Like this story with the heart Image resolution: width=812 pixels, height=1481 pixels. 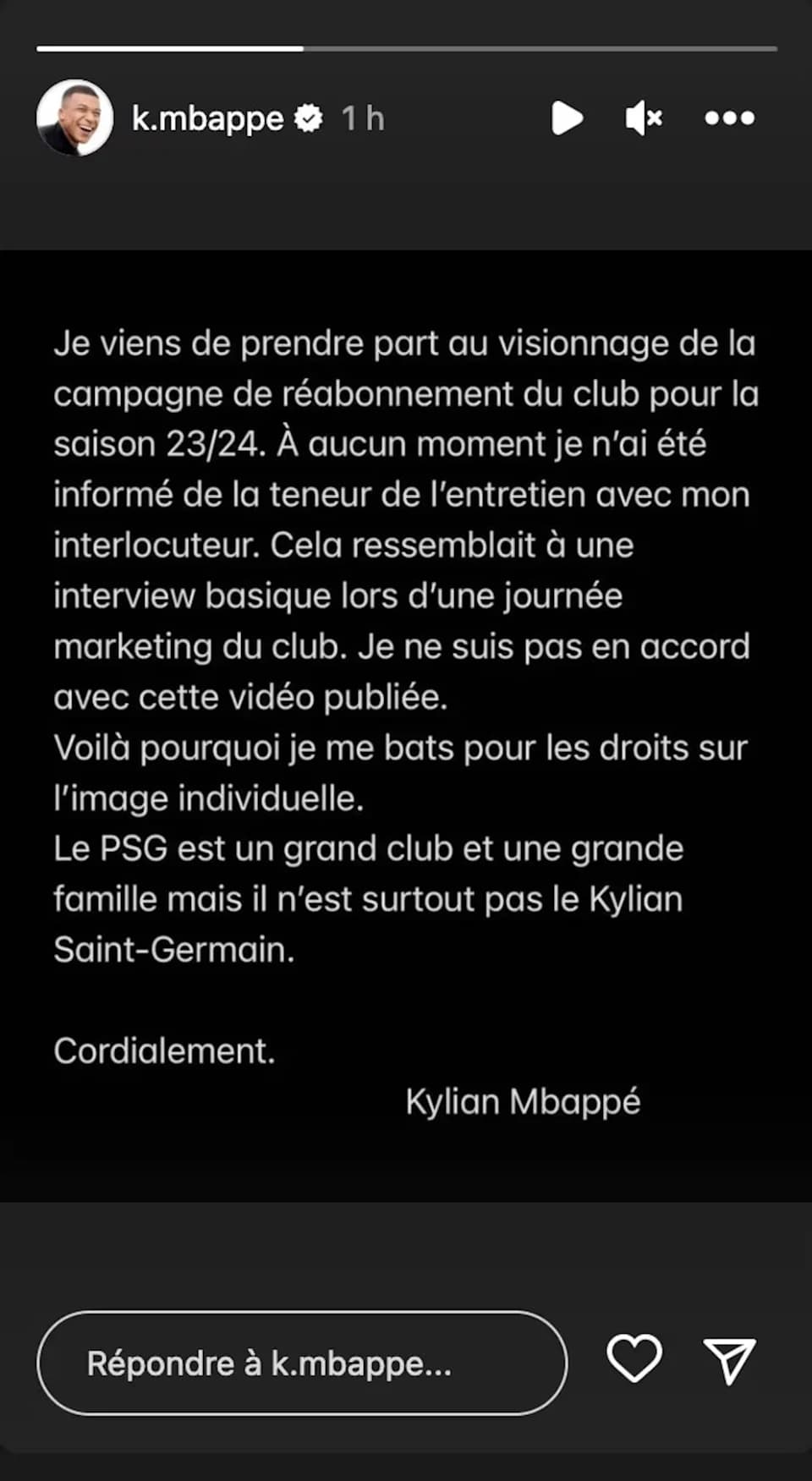tap(634, 1358)
